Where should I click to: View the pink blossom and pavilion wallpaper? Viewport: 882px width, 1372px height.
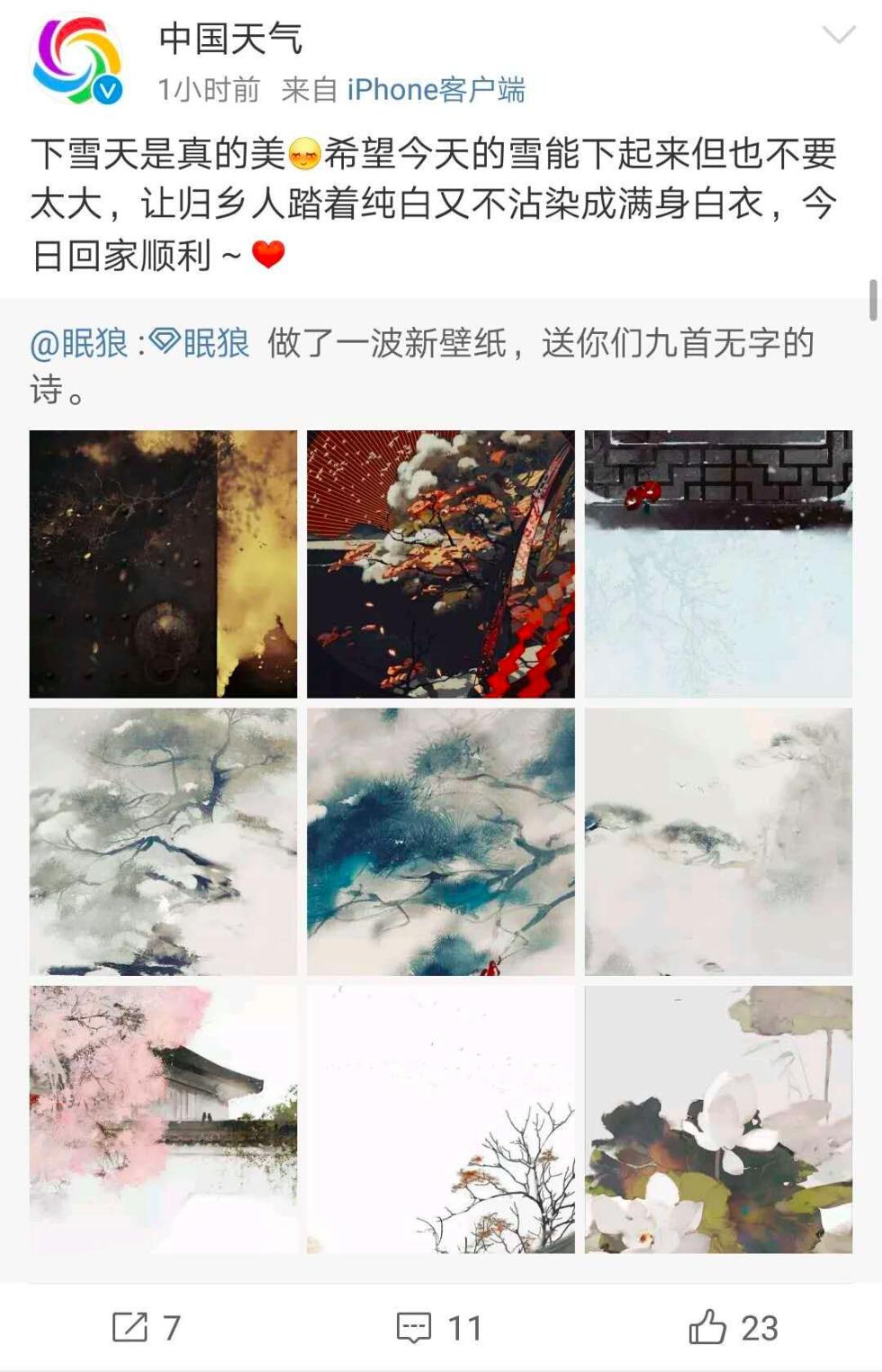point(163,1119)
